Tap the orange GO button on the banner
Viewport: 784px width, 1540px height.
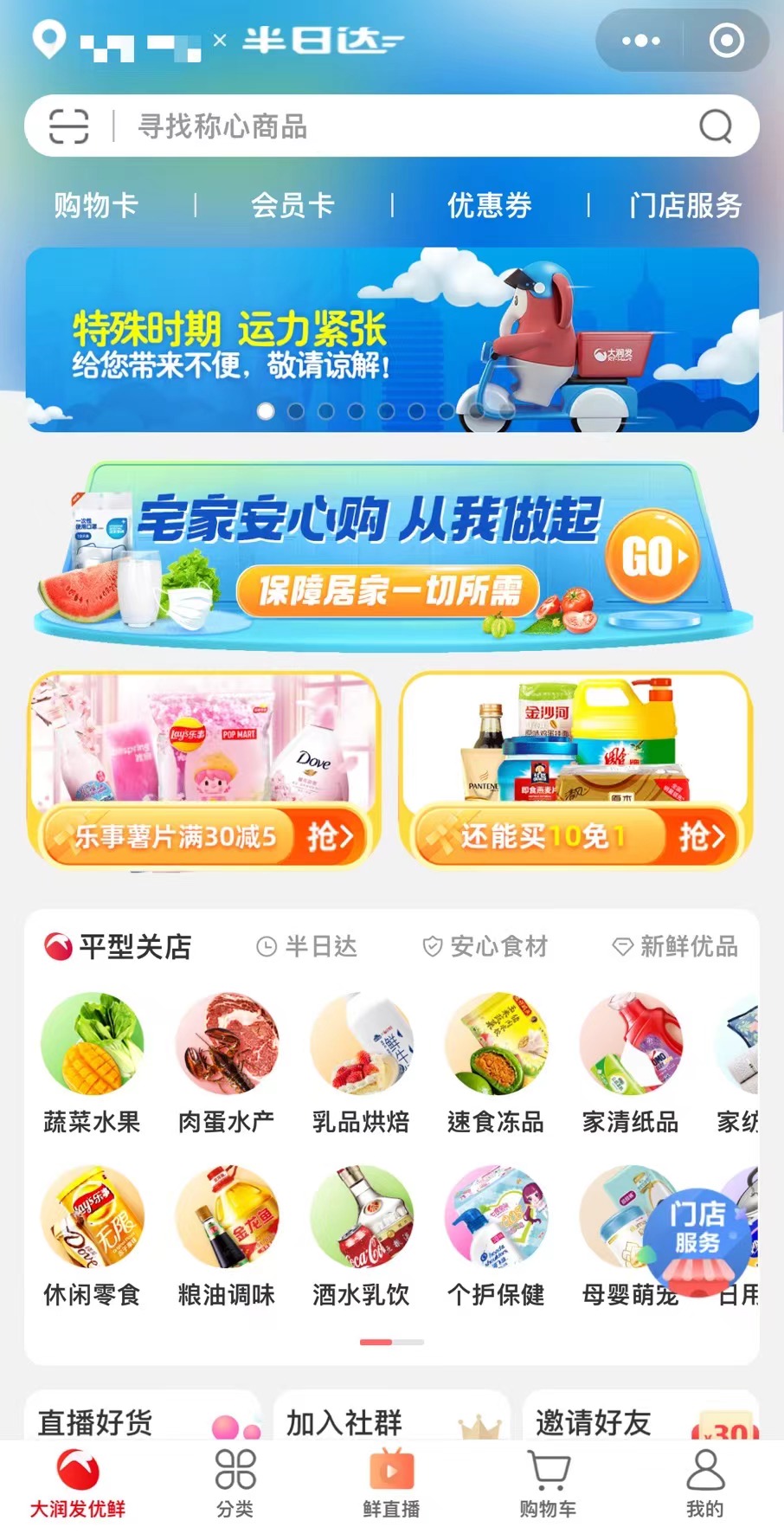[652, 557]
